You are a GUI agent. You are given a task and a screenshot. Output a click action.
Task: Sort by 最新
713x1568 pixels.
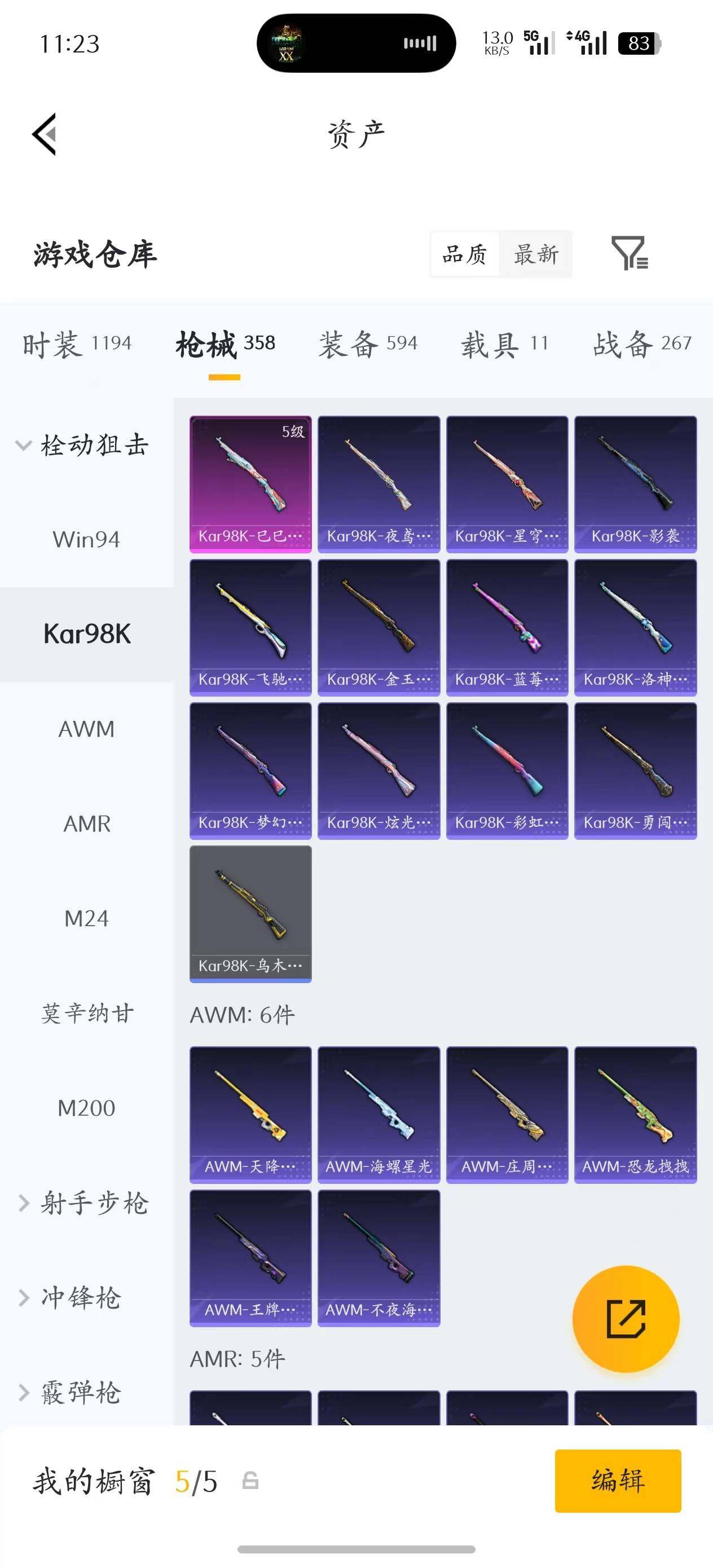click(536, 254)
